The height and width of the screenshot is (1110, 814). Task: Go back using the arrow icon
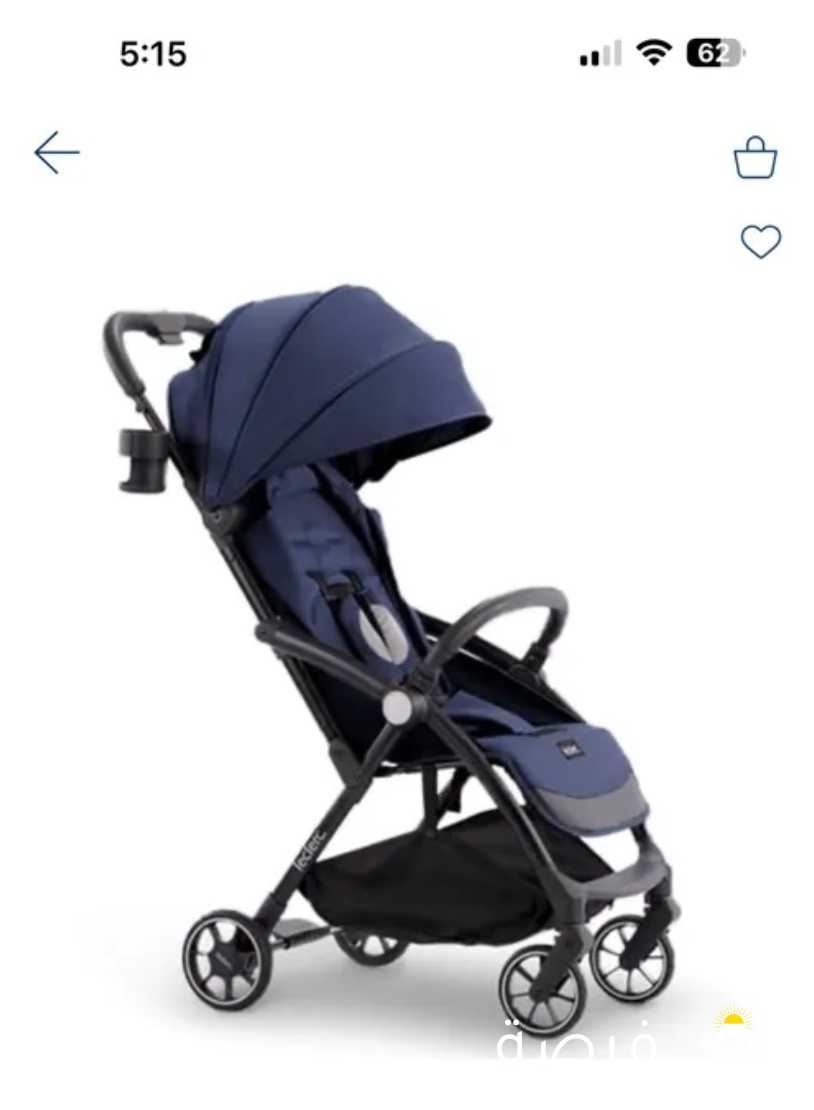click(x=56, y=153)
